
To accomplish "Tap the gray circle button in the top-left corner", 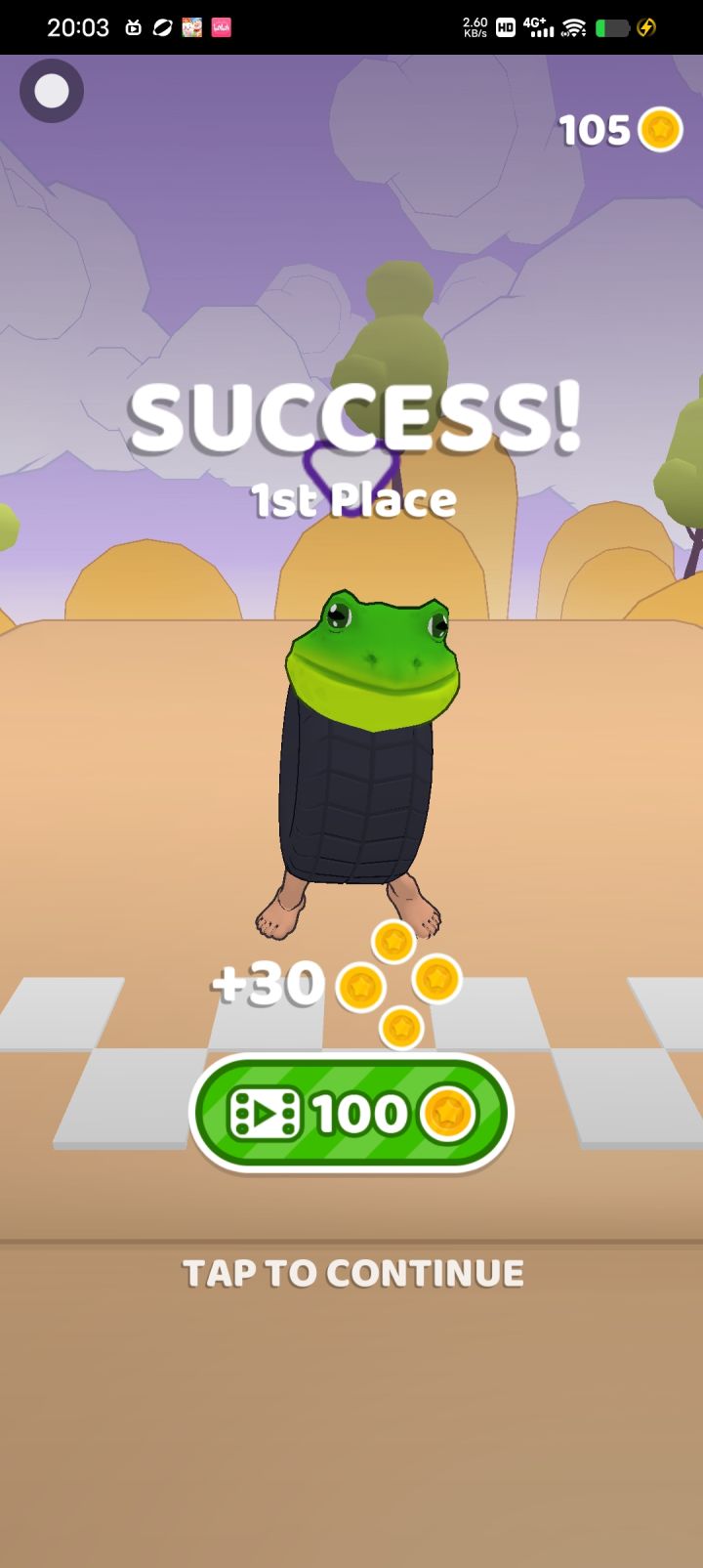I will 50,90.
